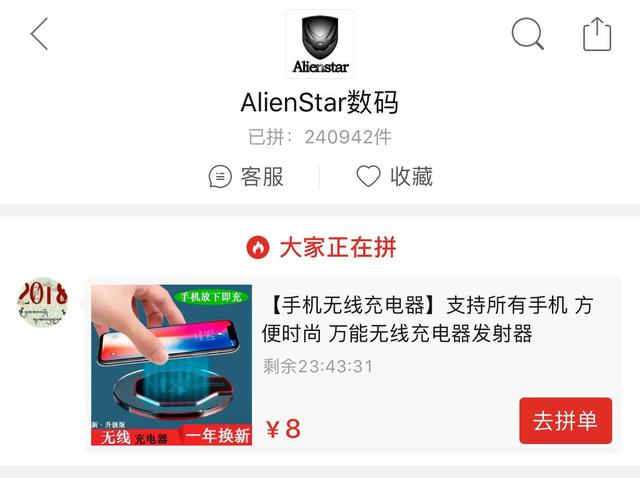Tap 去拼单 to join group buy
This screenshot has height=478, width=640.
click(x=565, y=421)
